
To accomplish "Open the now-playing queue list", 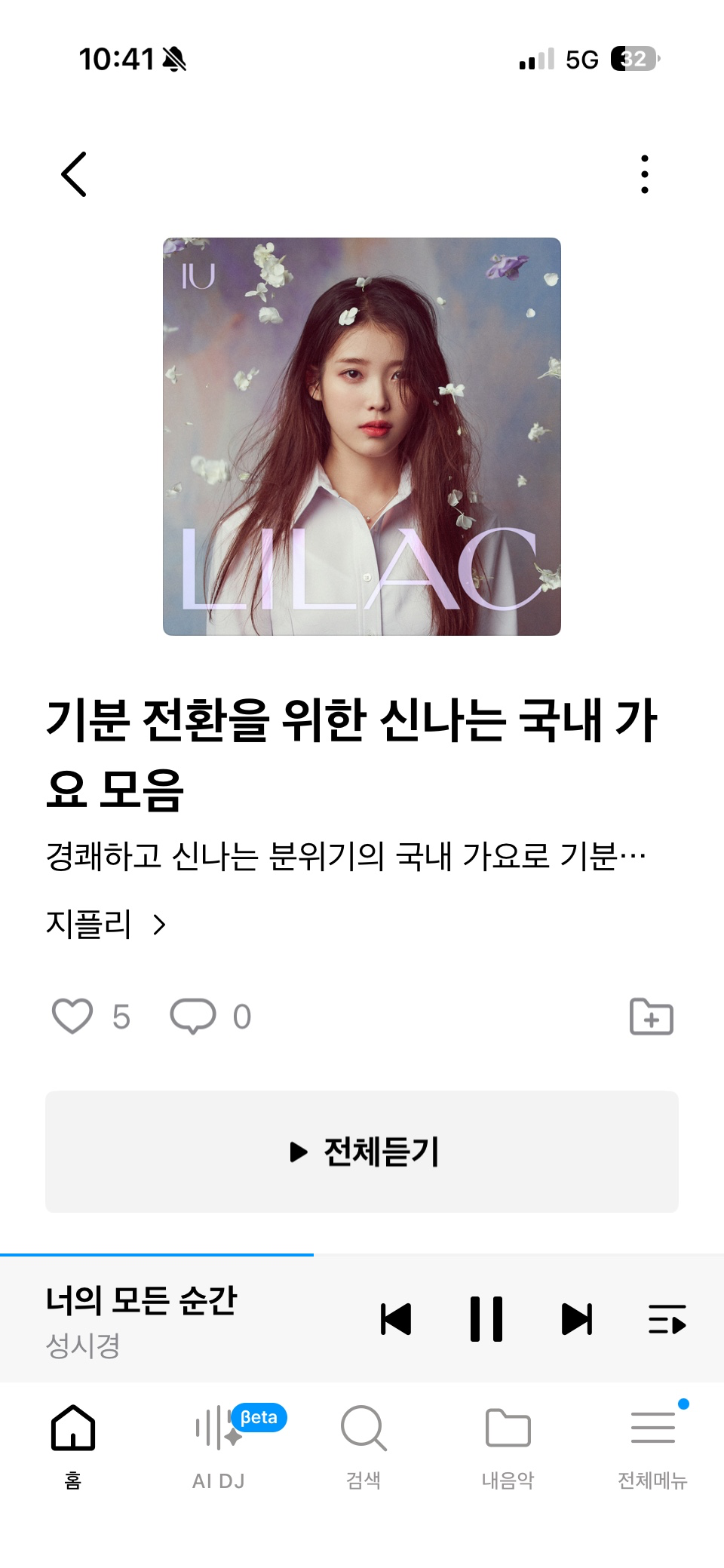I will coord(667,1319).
